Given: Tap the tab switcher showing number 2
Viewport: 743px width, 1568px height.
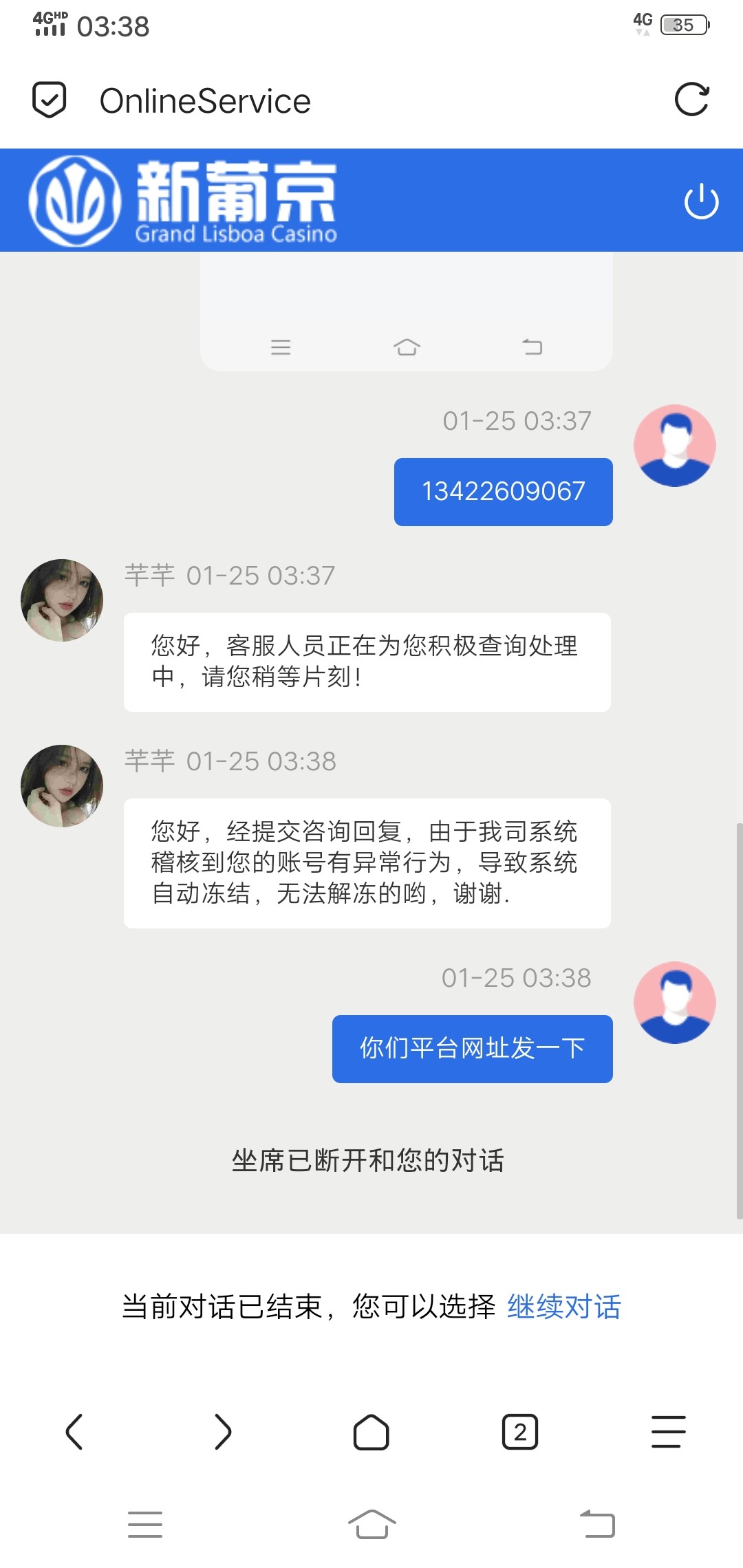Looking at the screenshot, I should coord(519,1432).
